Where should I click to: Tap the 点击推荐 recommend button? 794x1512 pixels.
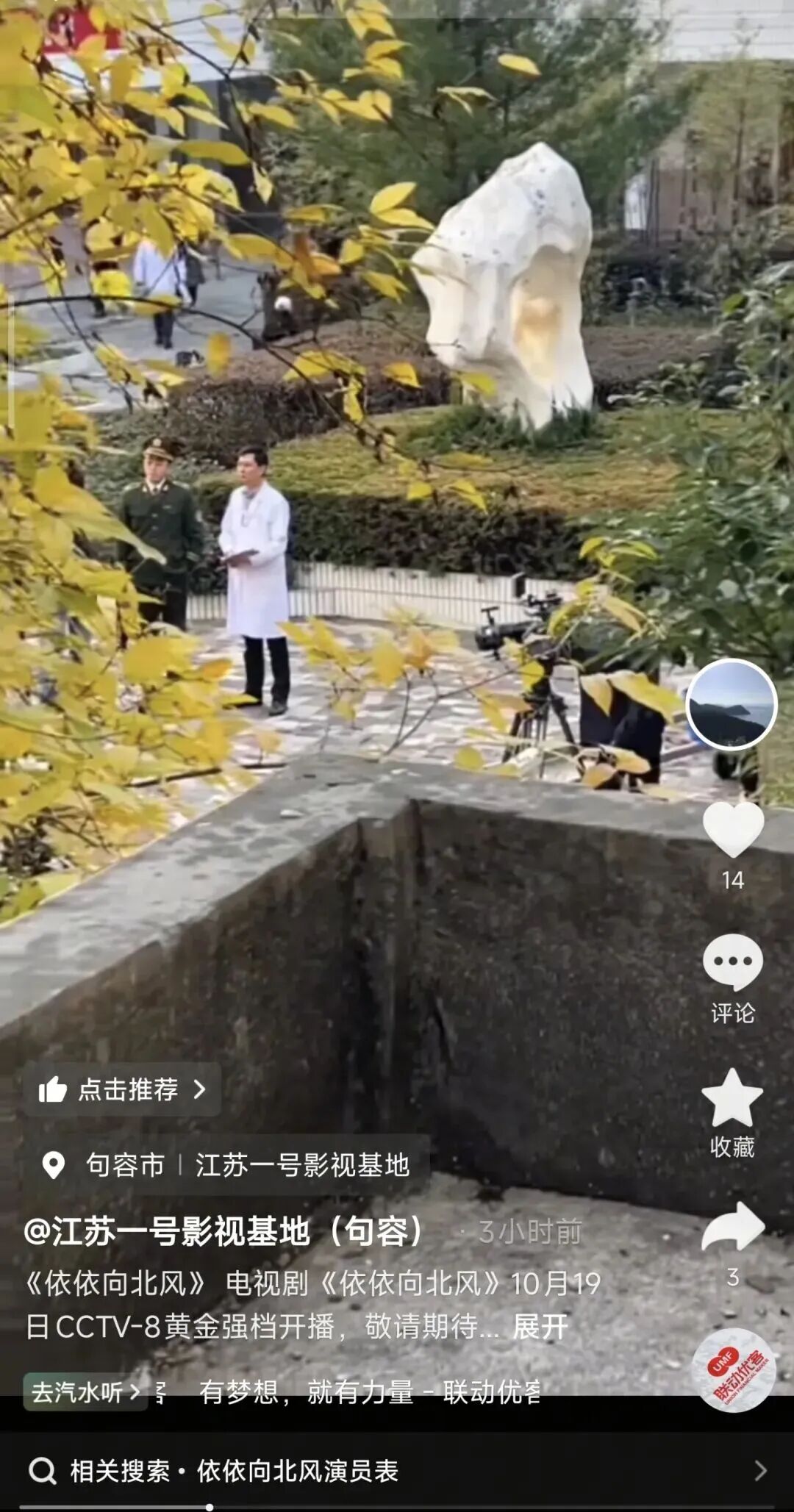point(122,1089)
